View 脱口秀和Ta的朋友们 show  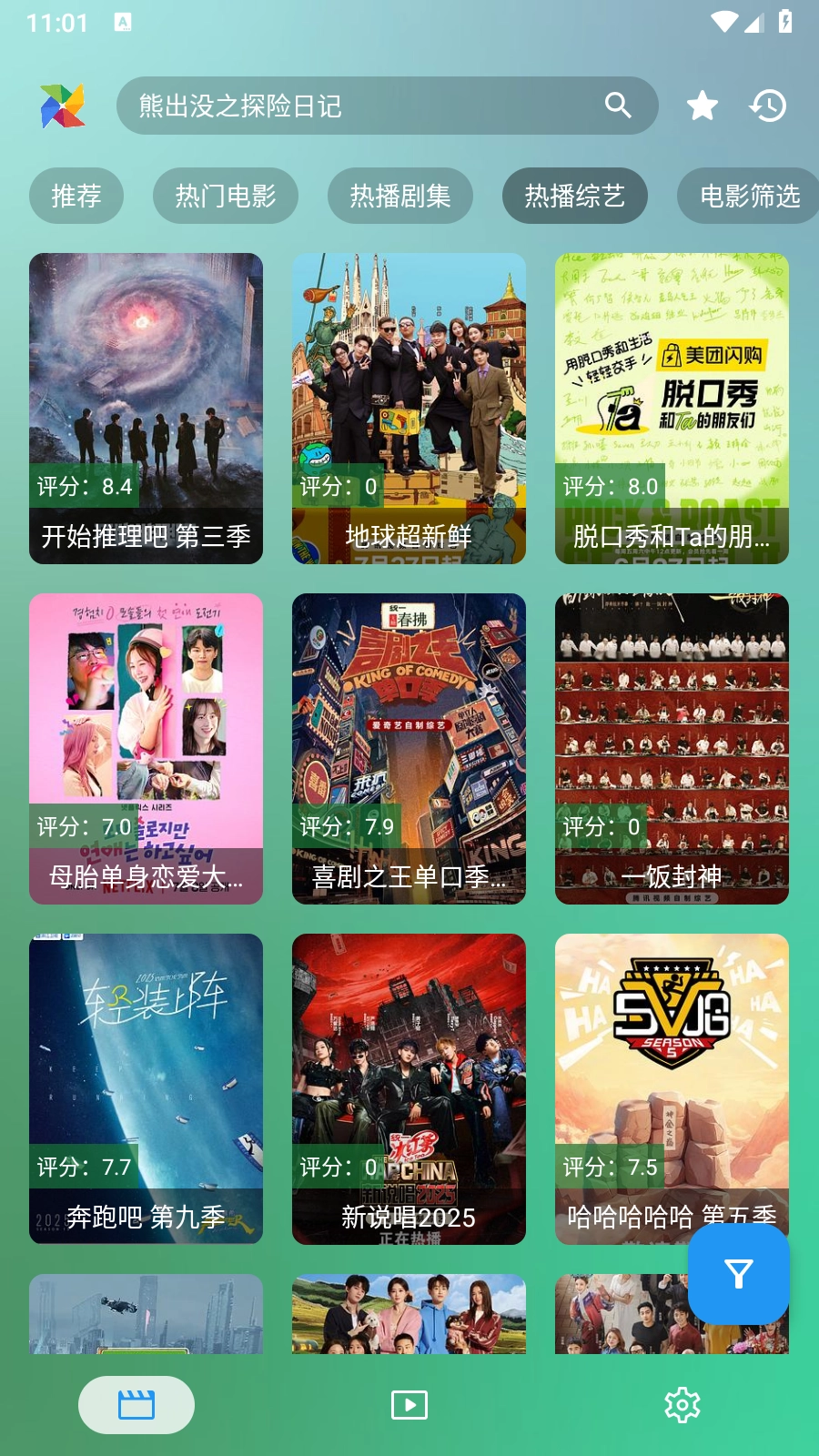point(672,408)
